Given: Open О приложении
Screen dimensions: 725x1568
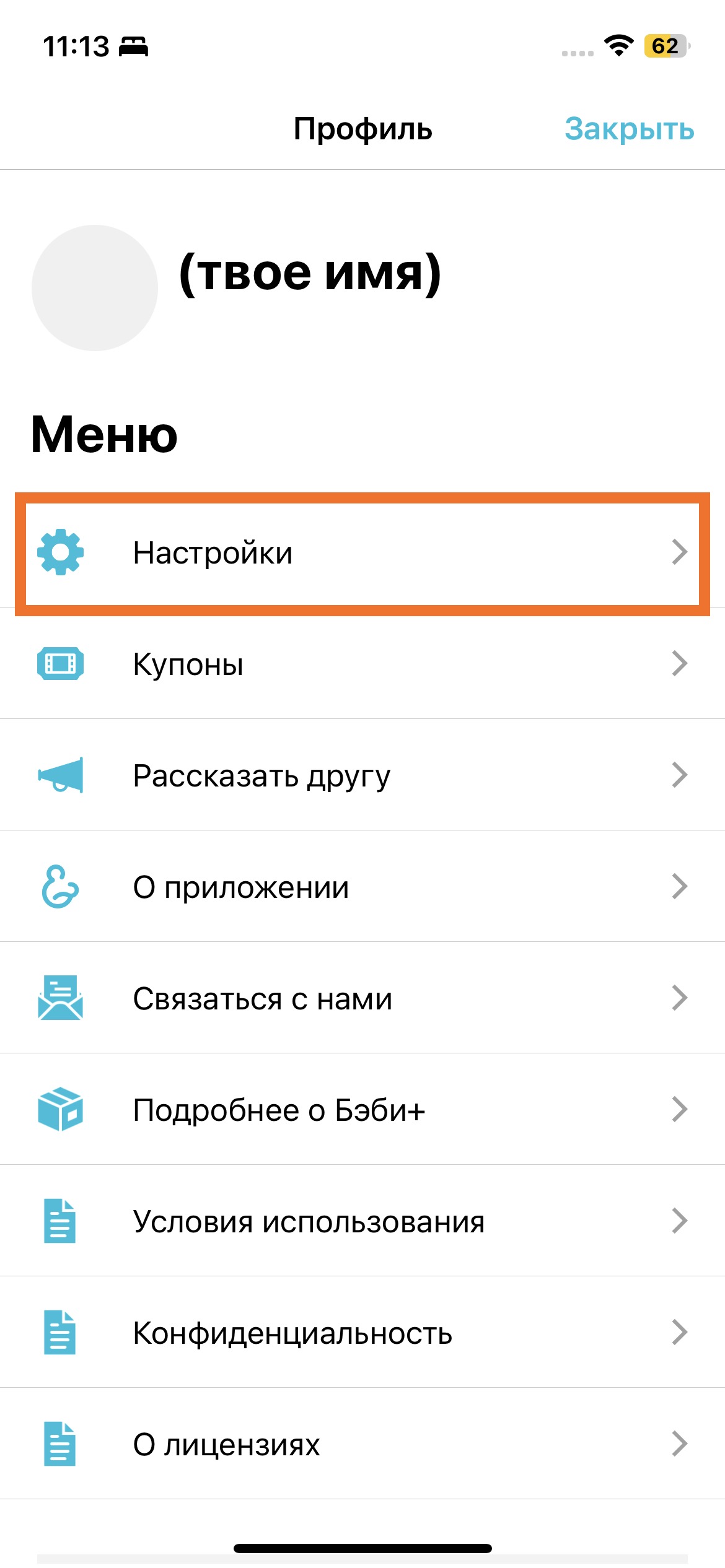Looking at the screenshot, I should point(362,887).
